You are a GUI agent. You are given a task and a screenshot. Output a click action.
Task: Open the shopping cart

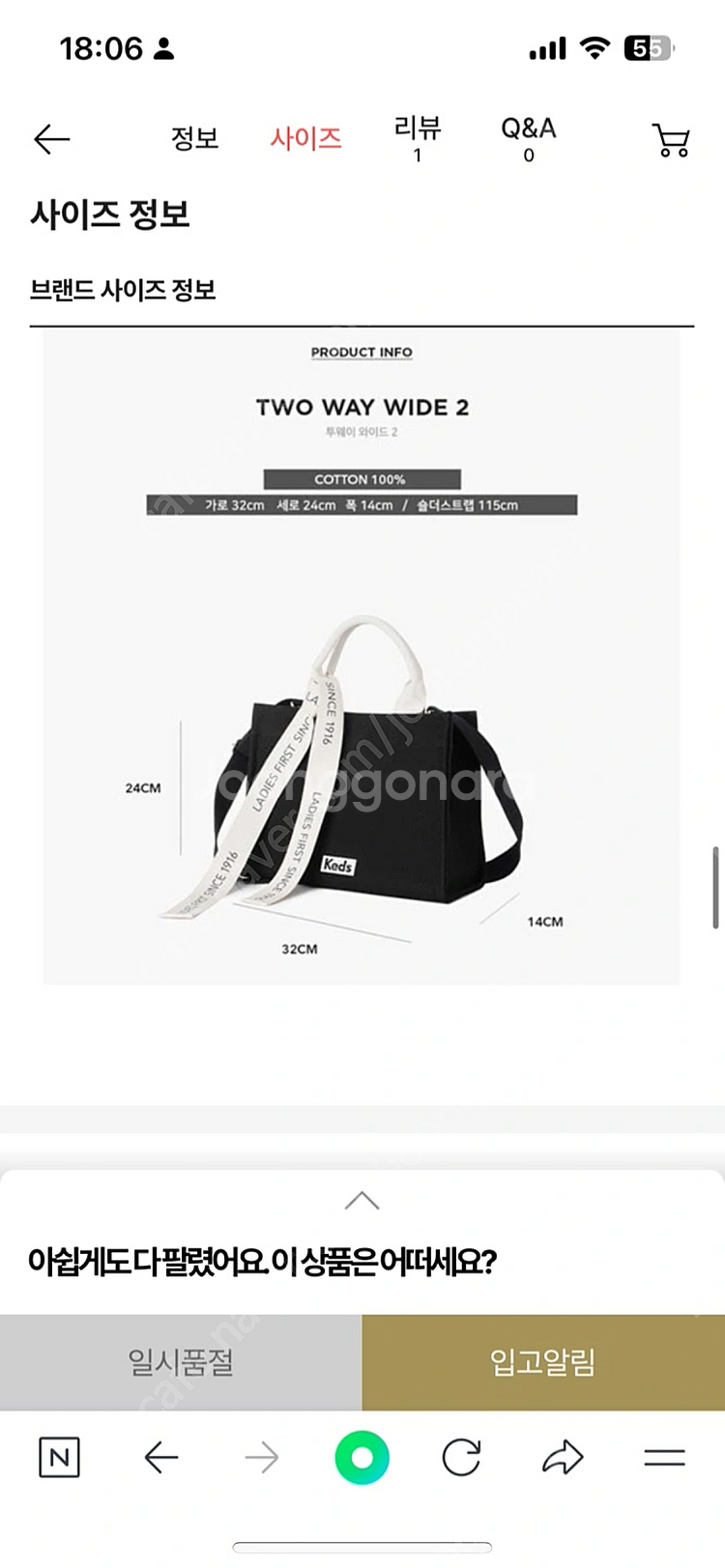tap(671, 140)
